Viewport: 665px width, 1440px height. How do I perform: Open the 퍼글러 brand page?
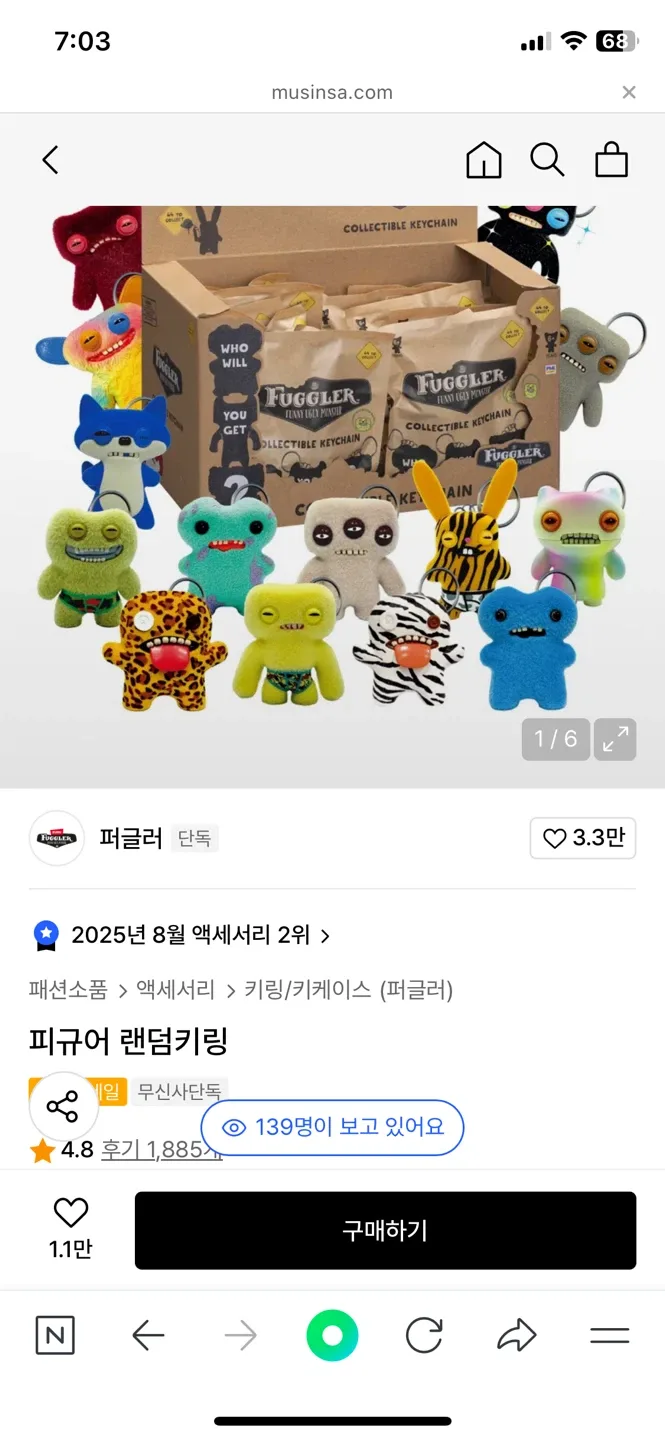coord(130,838)
